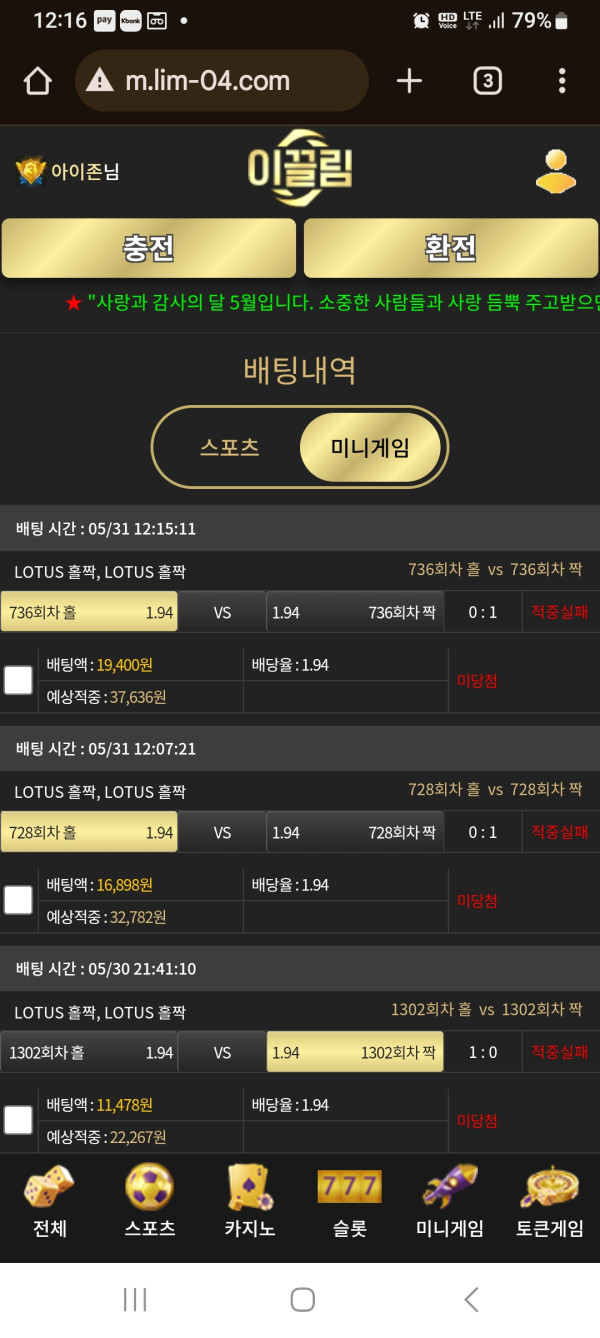Select the 미니게임 betting history tab
The height and width of the screenshot is (1338, 600).
pyautogui.click(x=370, y=447)
